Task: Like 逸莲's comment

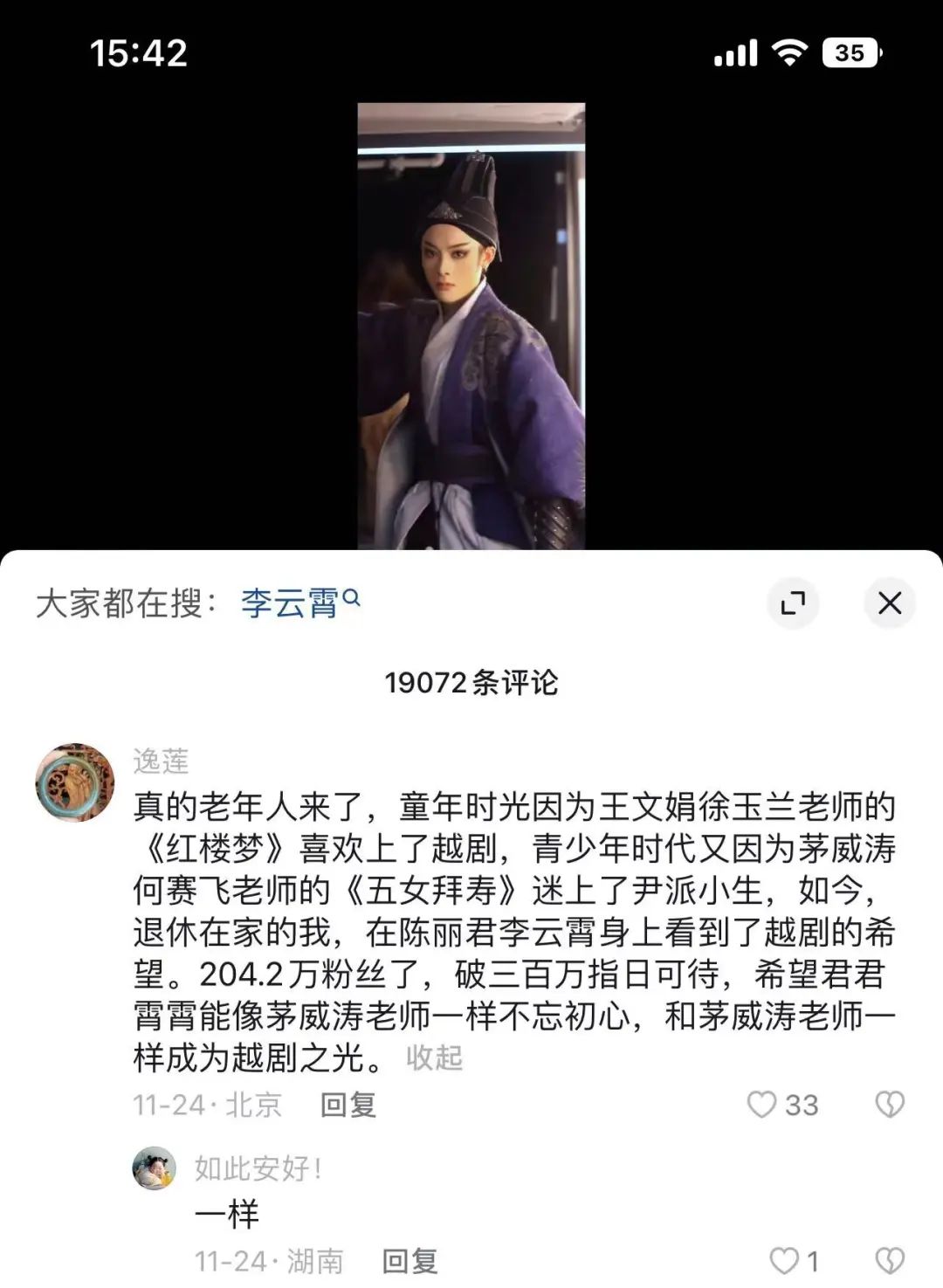Action: coord(762,1105)
